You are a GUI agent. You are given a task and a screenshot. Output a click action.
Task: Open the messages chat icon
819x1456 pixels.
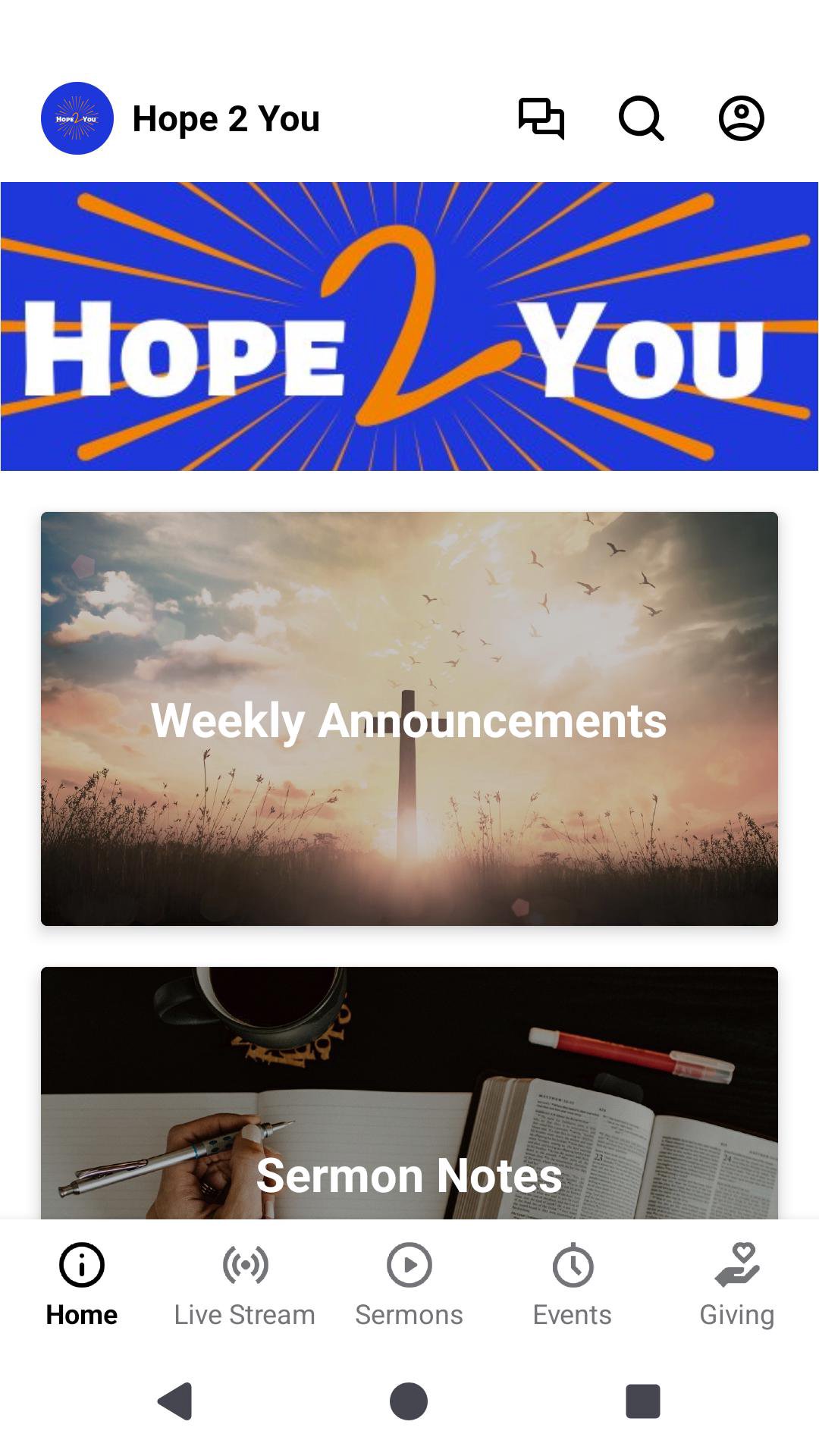541,118
